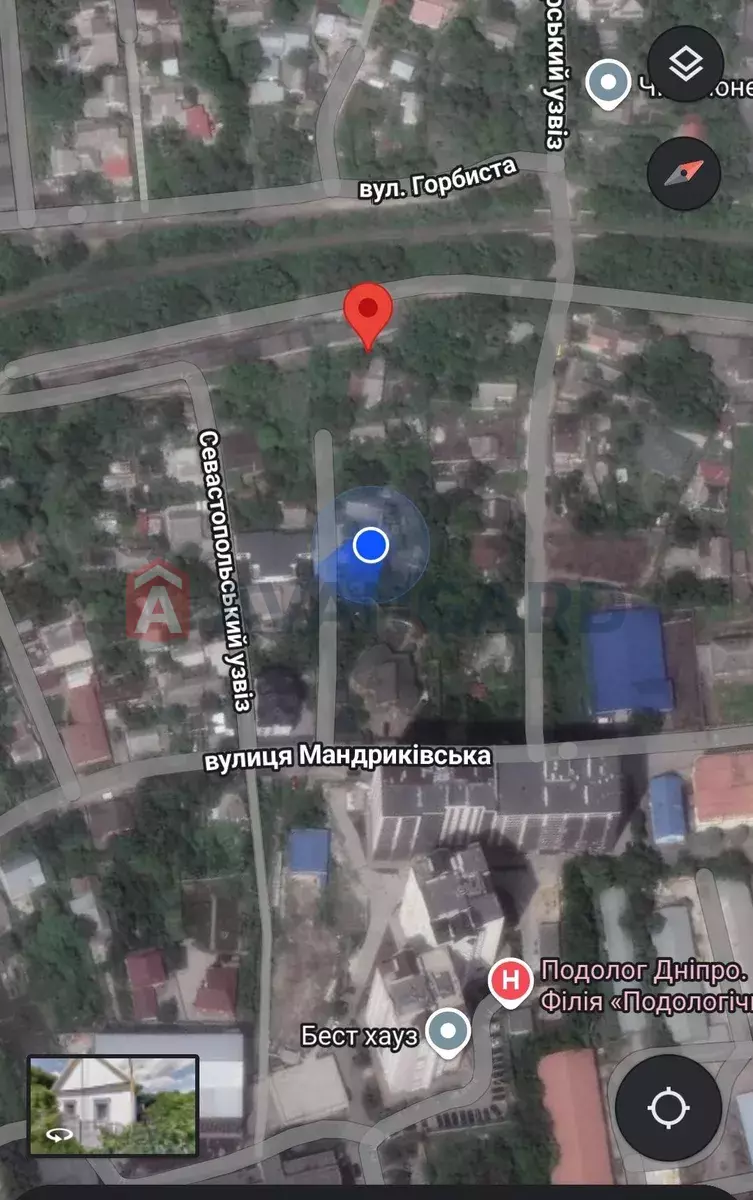Image resolution: width=753 pixels, height=1200 pixels.
Task: Open the Бест хауз place marker
Action: click(x=447, y=1031)
